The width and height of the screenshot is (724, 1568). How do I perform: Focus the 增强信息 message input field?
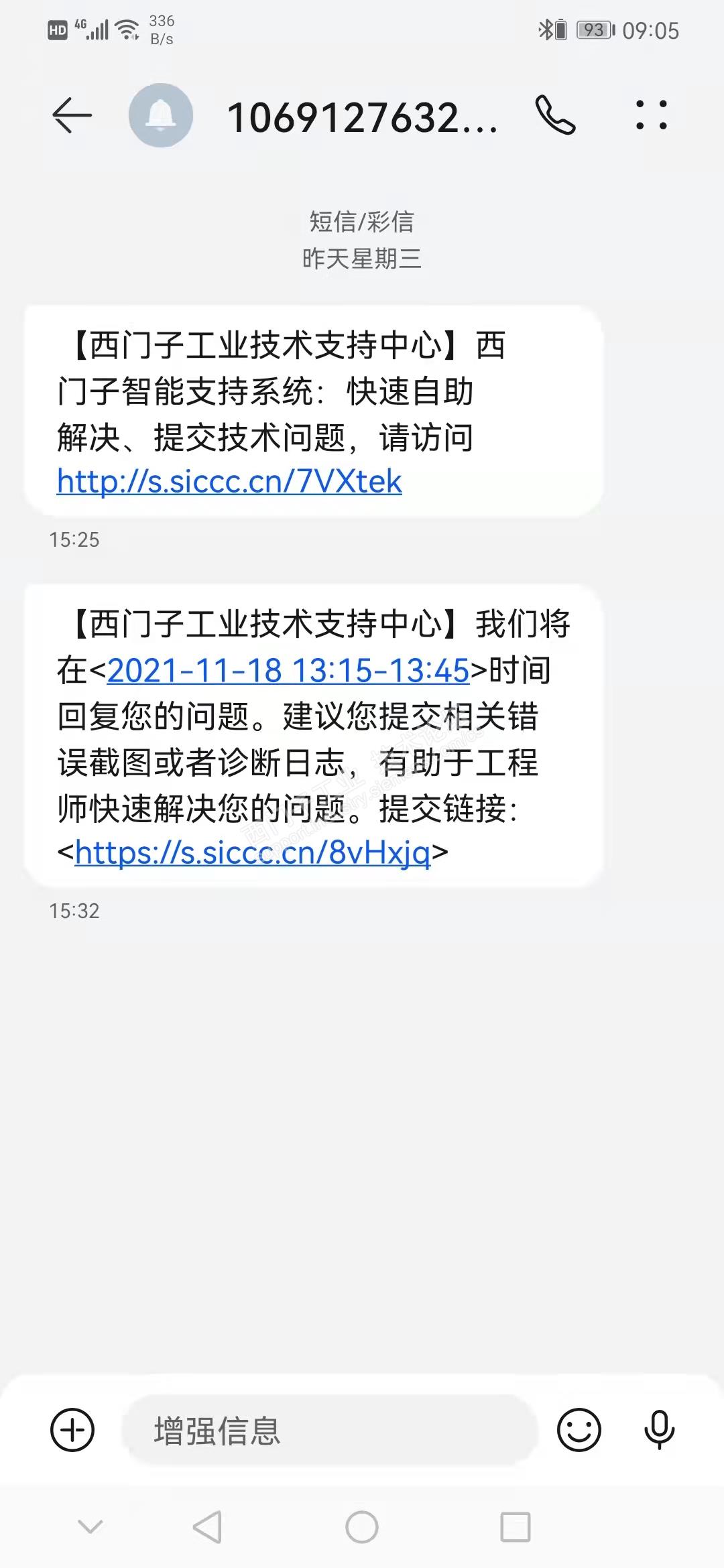[328, 1431]
